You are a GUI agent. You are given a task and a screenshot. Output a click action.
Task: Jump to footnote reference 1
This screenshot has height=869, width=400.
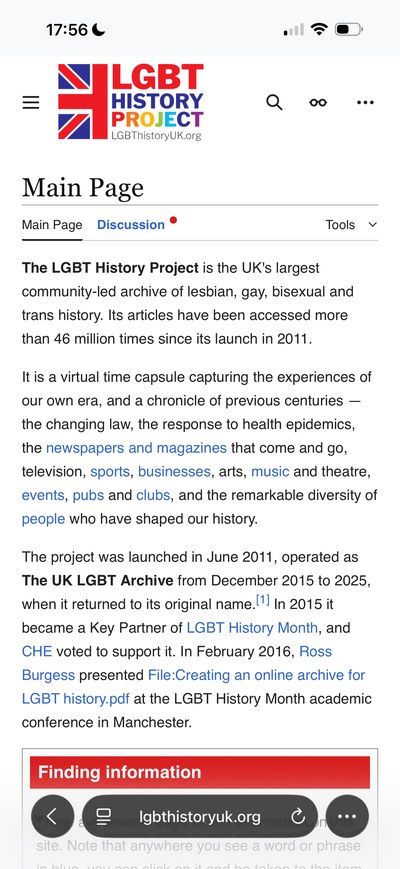click(263, 600)
